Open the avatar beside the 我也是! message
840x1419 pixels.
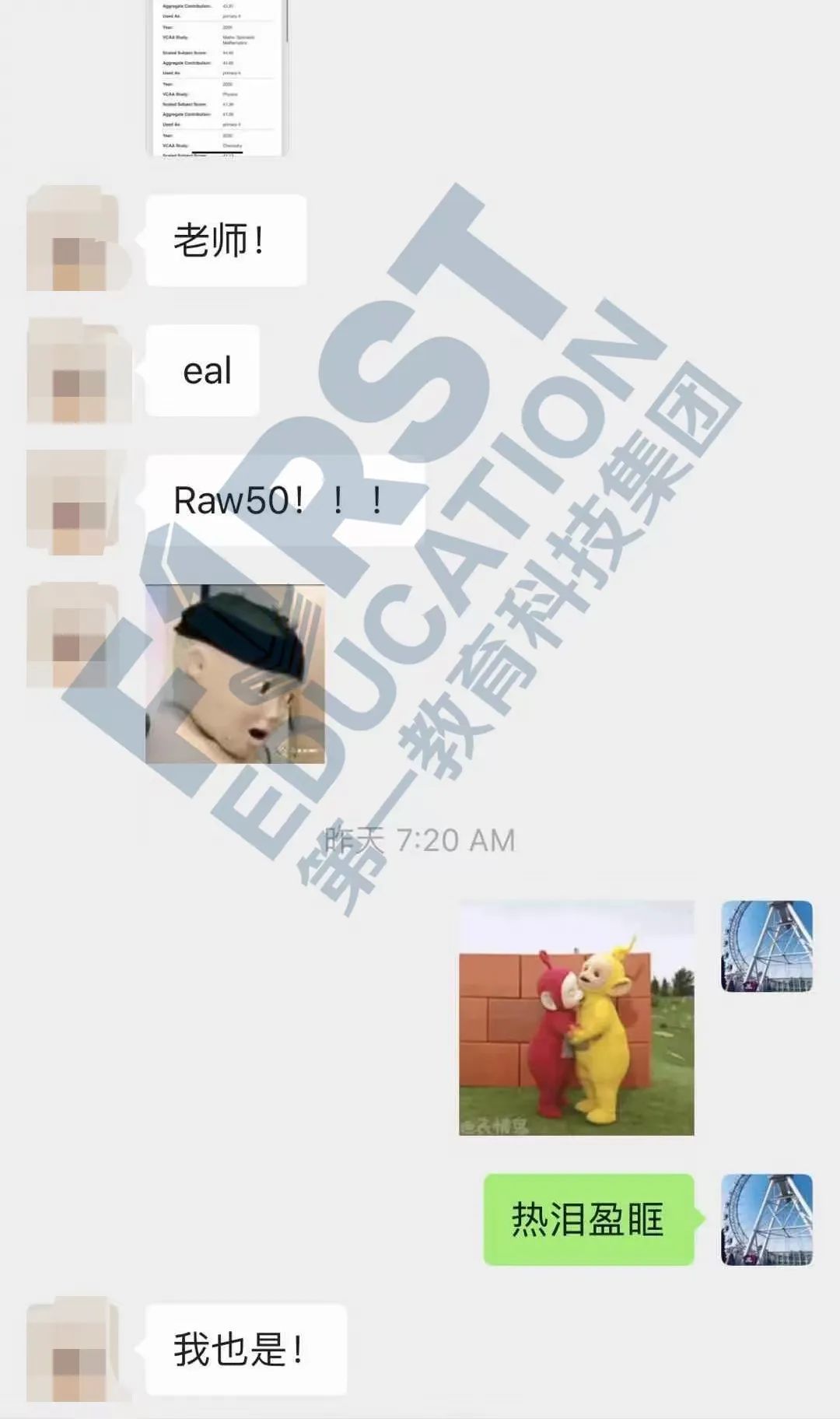tap(75, 1349)
